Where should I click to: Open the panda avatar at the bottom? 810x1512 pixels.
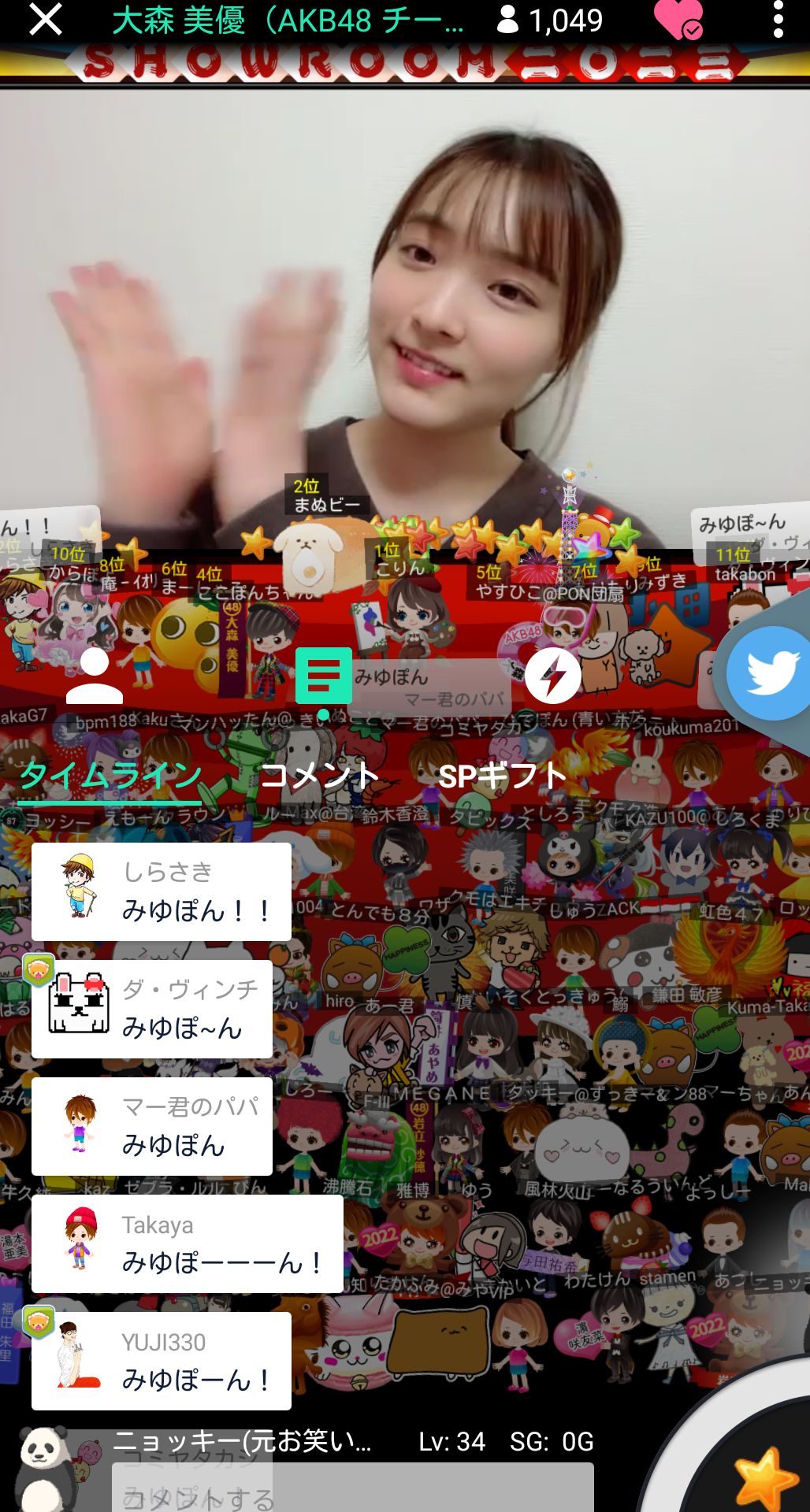click(x=43, y=1466)
